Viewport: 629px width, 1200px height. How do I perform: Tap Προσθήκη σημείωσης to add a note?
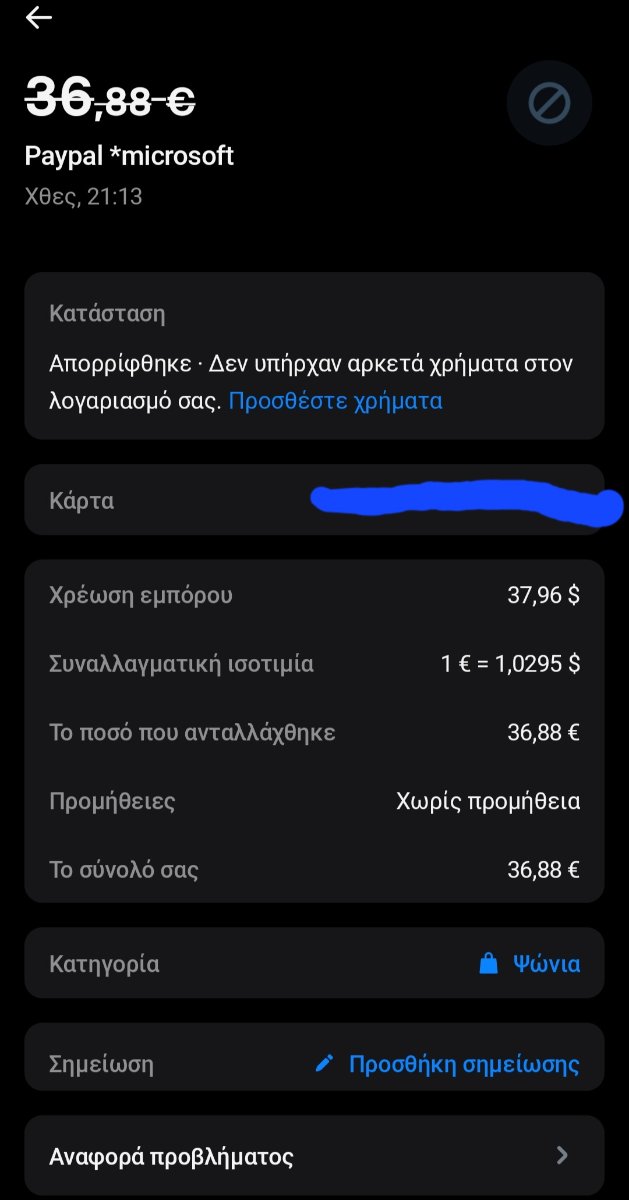point(447,1063)
